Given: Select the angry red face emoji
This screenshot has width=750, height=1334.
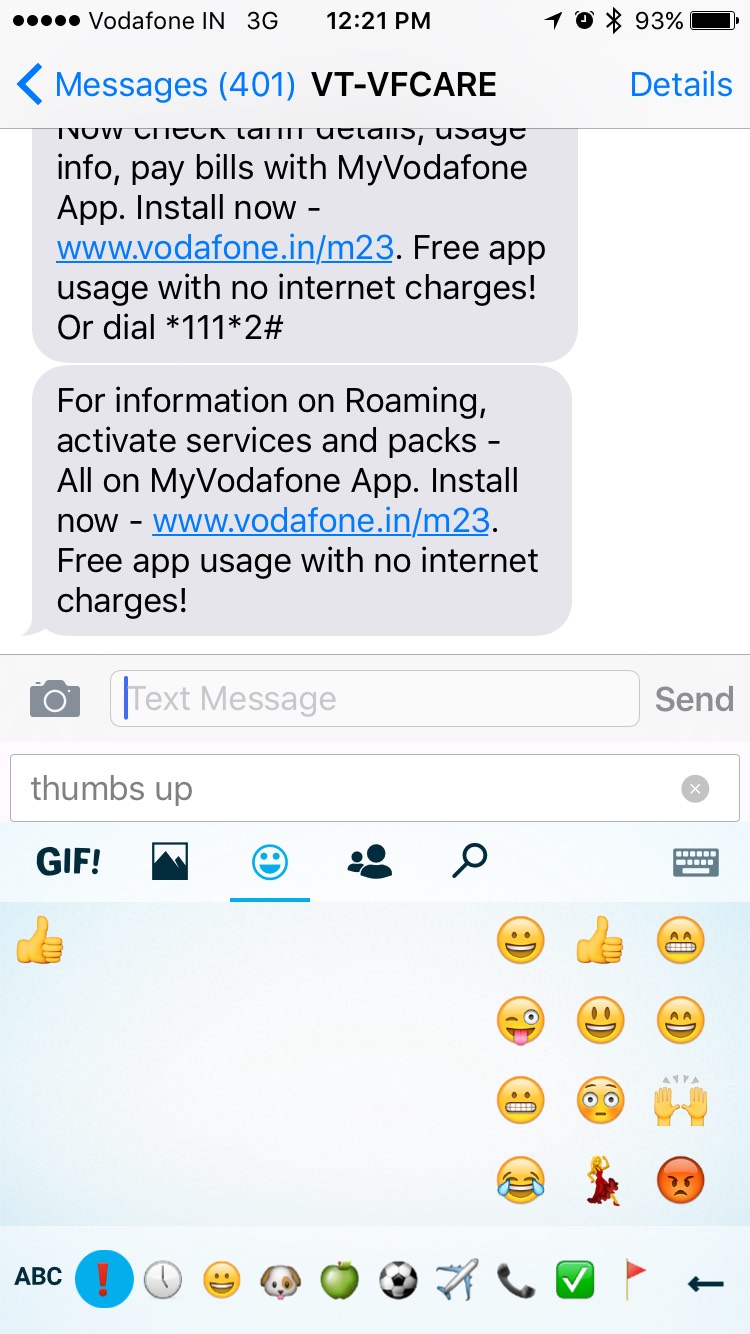Looking at the screenshot, I should coord(681,1181).
